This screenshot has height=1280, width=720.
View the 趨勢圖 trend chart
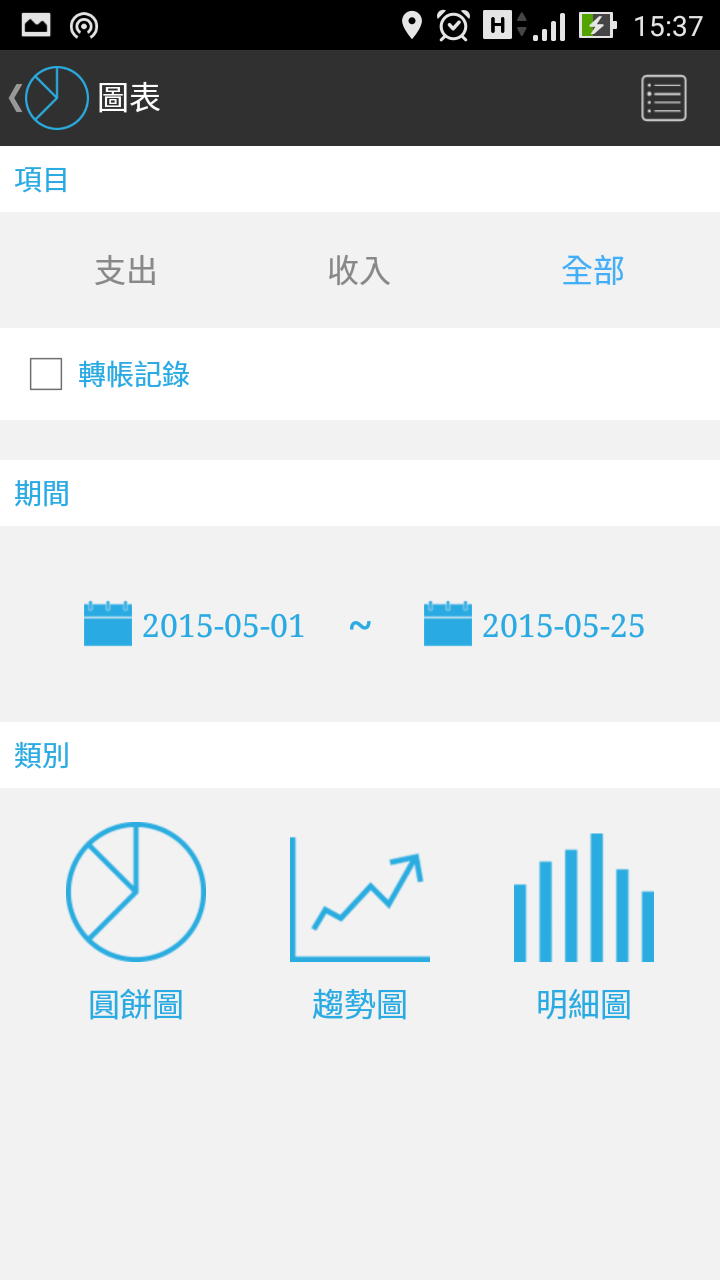tap(360, 920)
